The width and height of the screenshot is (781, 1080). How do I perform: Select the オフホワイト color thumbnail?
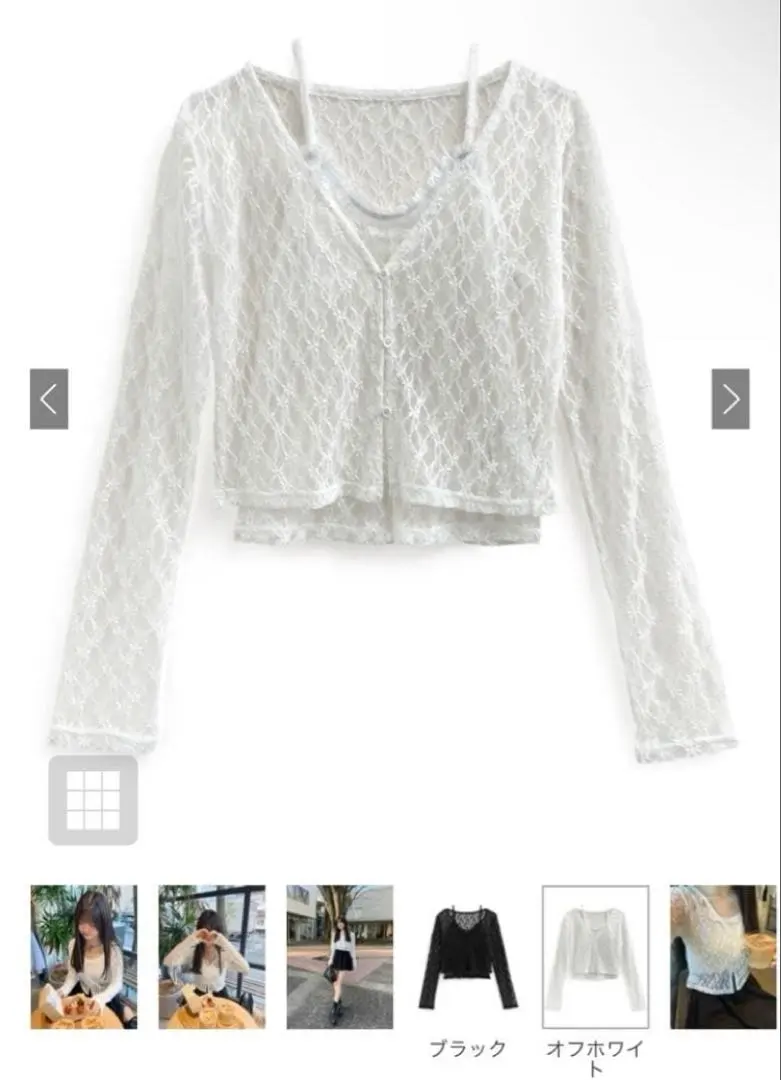pyautogui.click(x=595, y=957)
